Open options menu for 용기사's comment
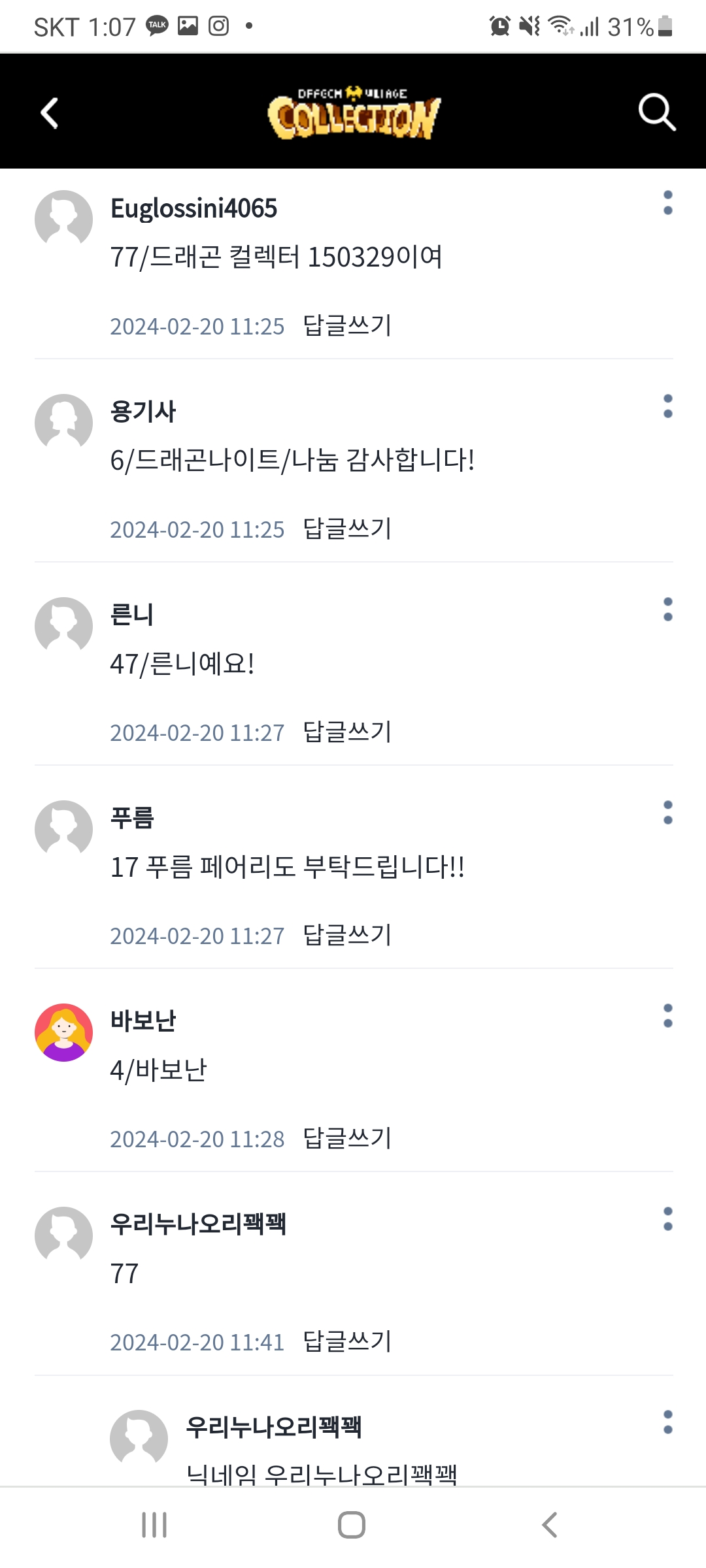706x1568 pixels. coord(667,406)
